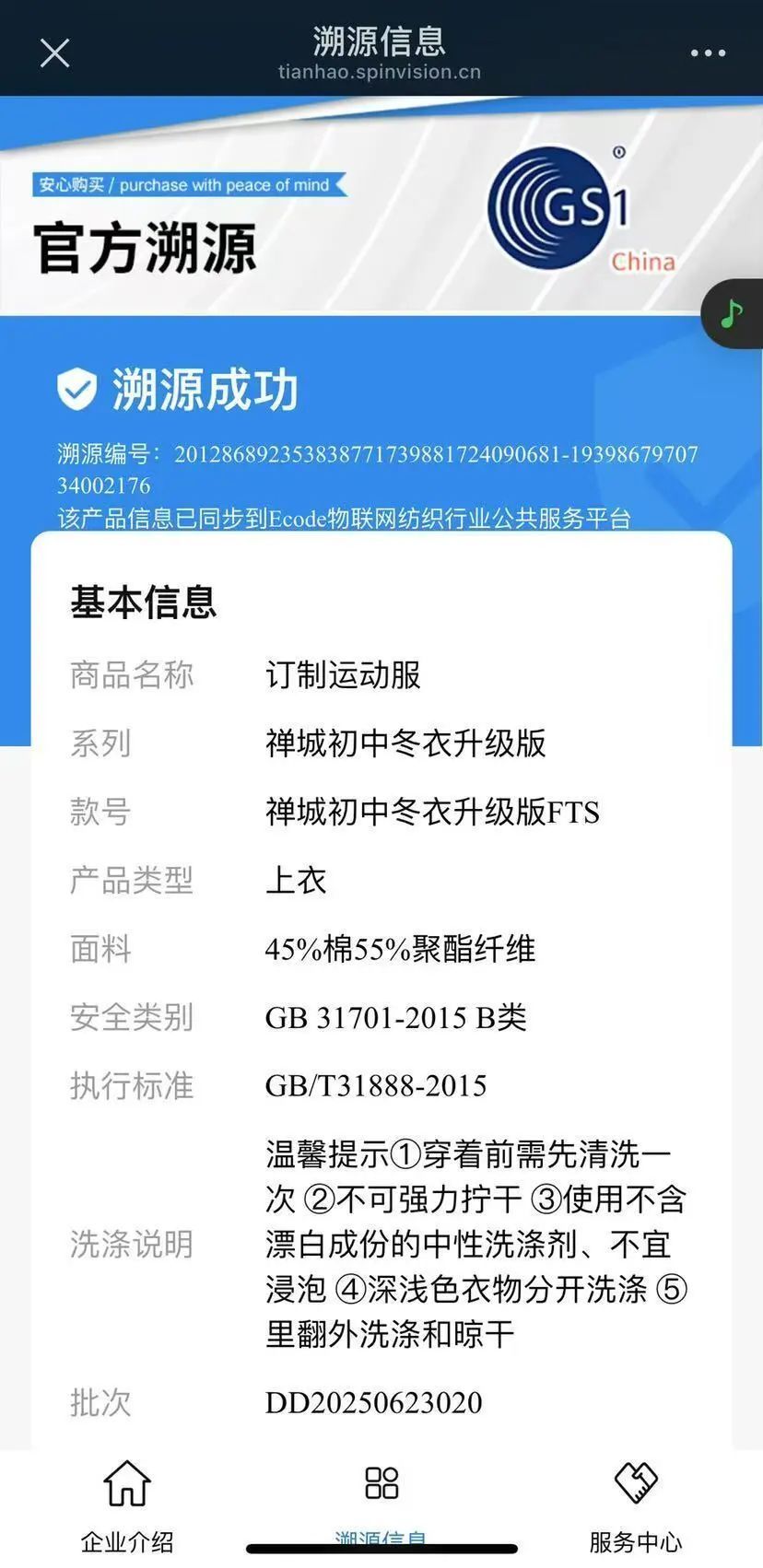
Task: Open the three-dot overflow menu
Action: [x=708, y=53]
